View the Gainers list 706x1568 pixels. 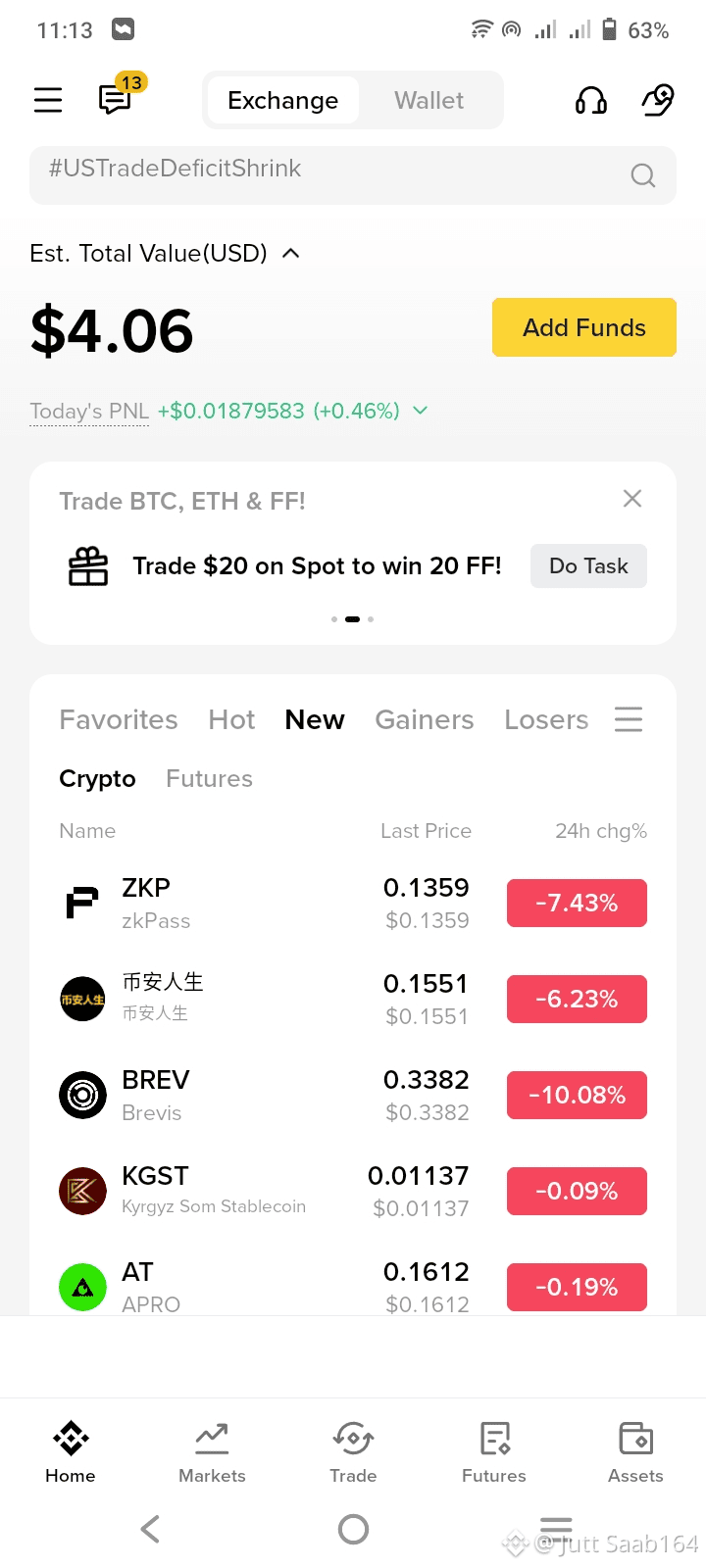point(424,720)
